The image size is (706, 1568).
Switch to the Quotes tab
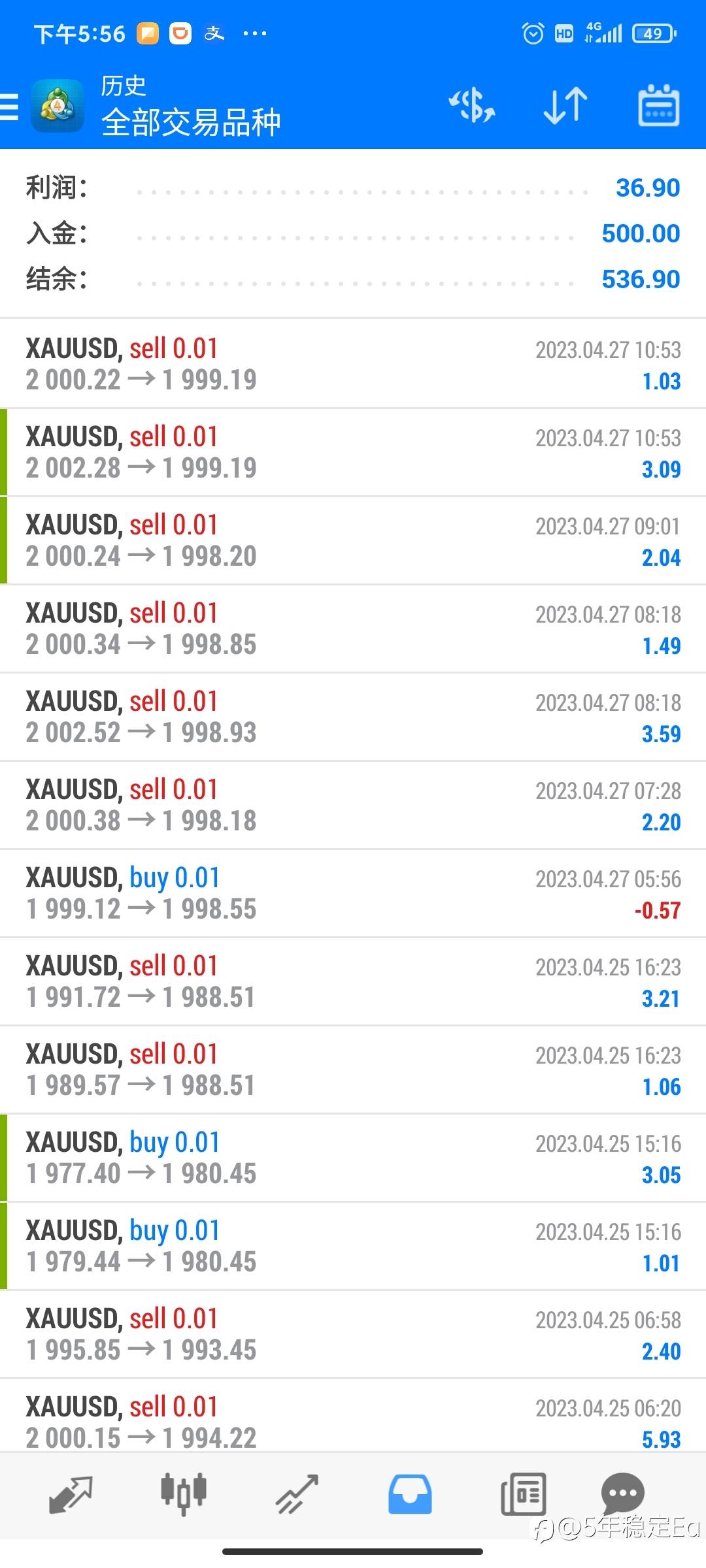point(71,1494)
